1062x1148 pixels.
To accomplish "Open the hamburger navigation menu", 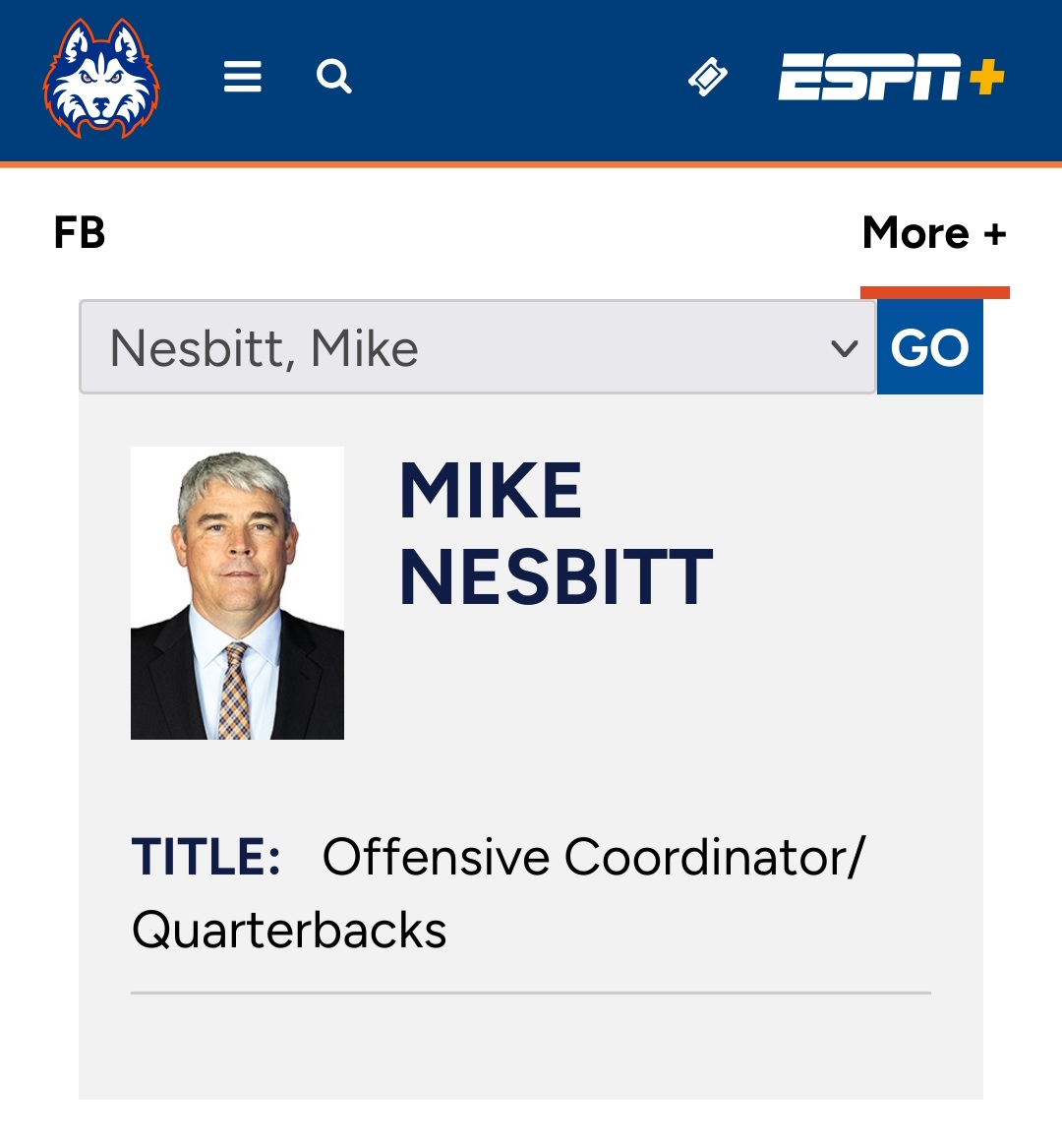I will pos(242,77).
